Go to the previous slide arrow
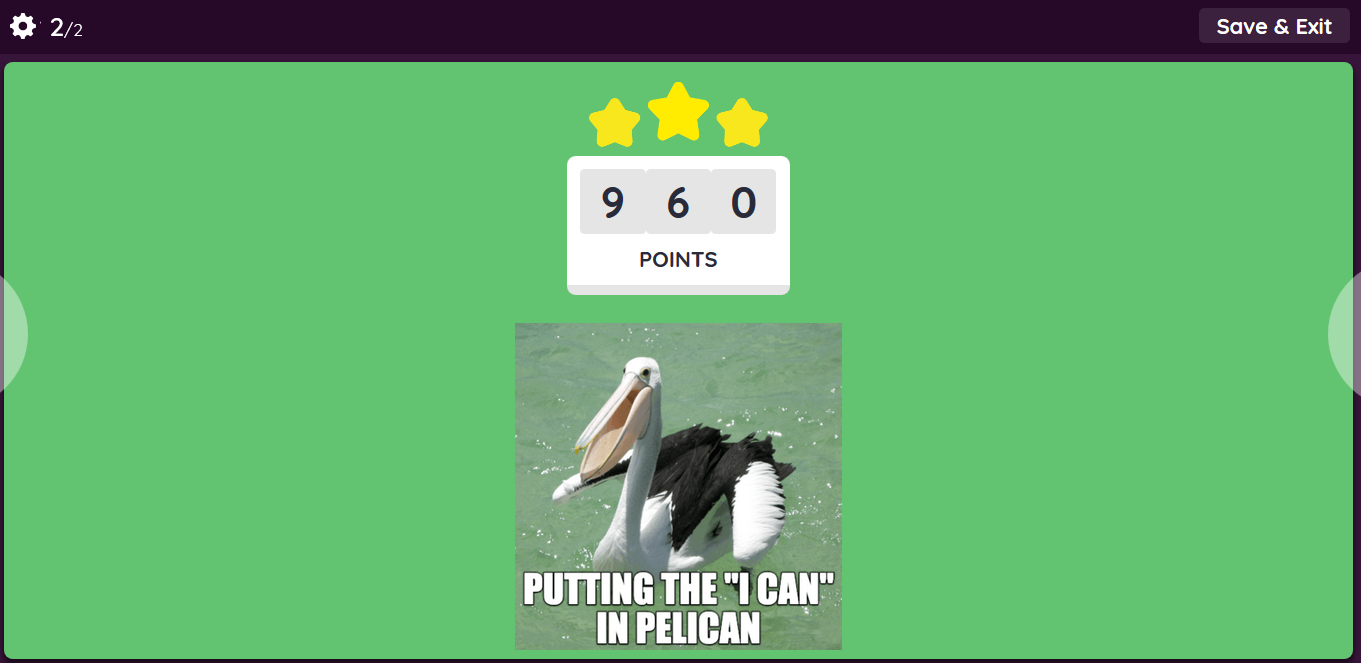The width and height of the screenshot is (1361, 663). (10, 335)
